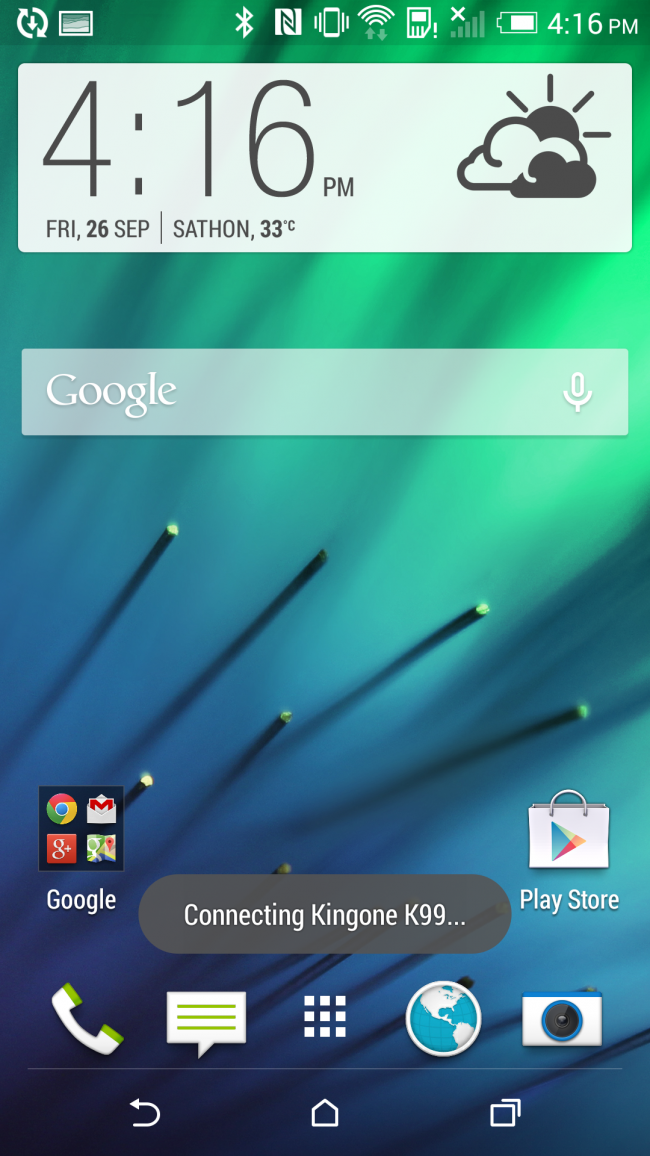Open the Phone dialer app
The width and height of the screenshot is (650, 1156).
pyautogui.click(x=87, y=1019)
